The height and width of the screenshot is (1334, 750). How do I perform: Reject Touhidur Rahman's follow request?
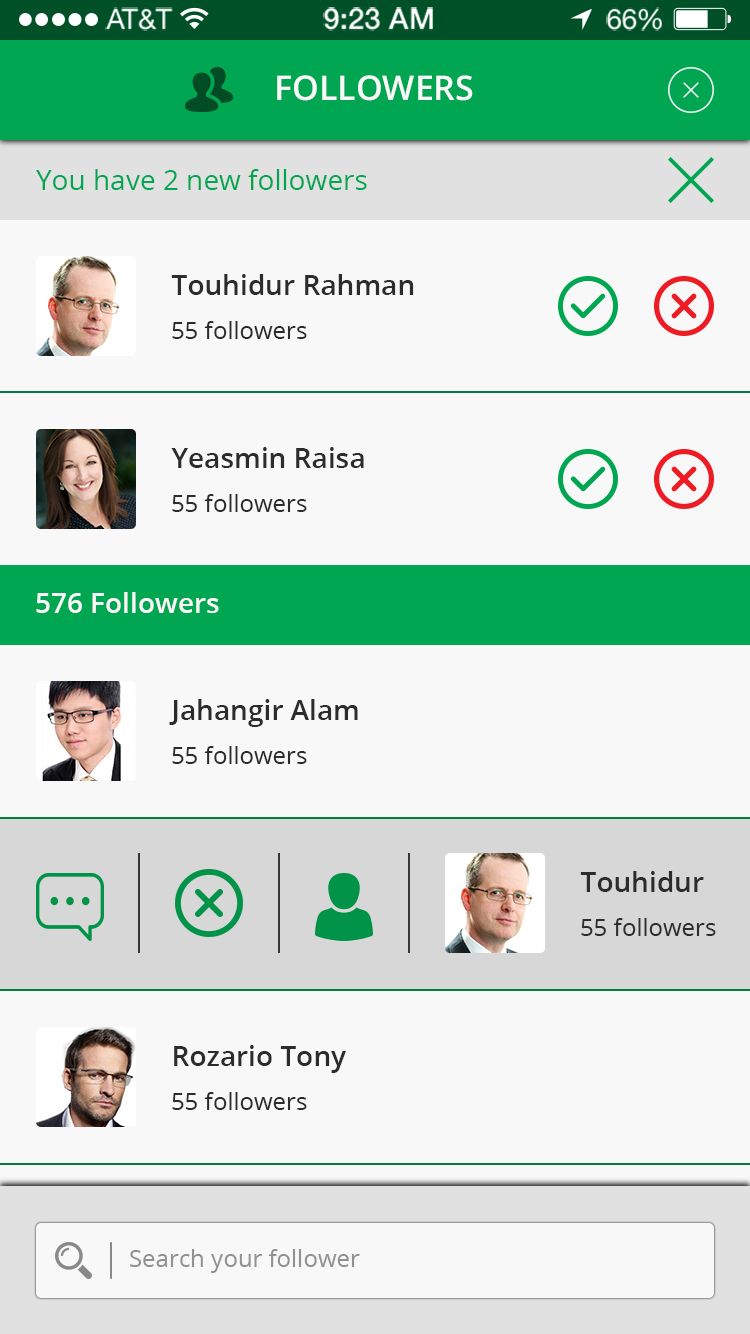pyautogui.click(x=684, y=306)
